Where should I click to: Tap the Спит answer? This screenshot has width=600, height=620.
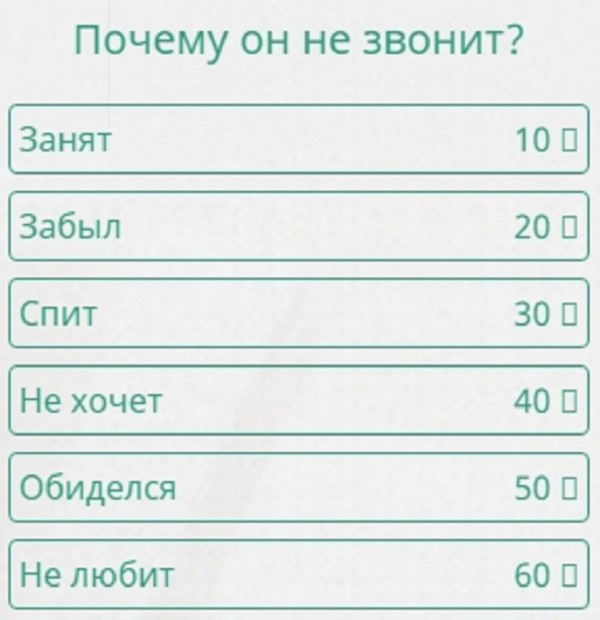[298, 313]
